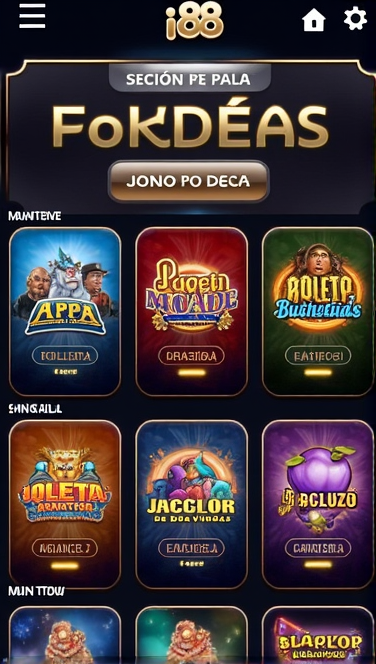
Task: Open the hamburger menu
Action: pyautogui.click(x=32, y=16)
